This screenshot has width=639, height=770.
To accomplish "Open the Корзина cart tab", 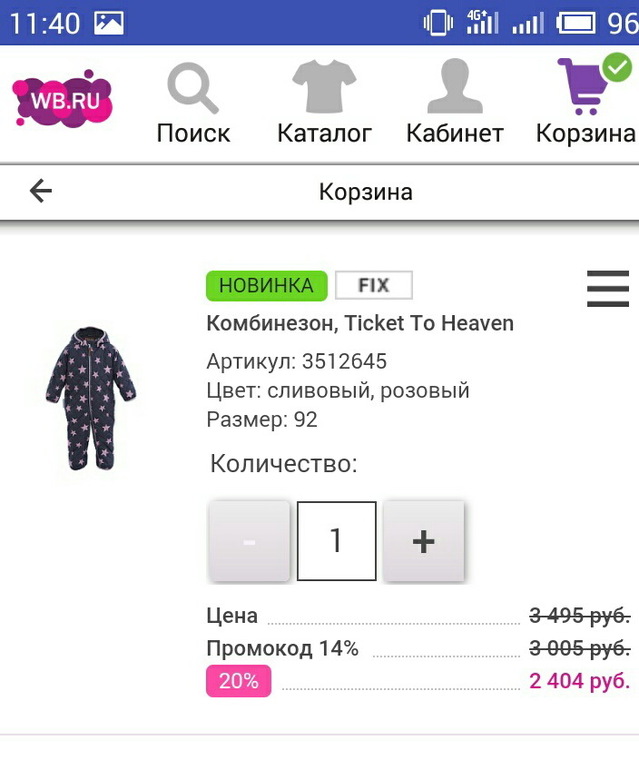I will pos(586,103).
